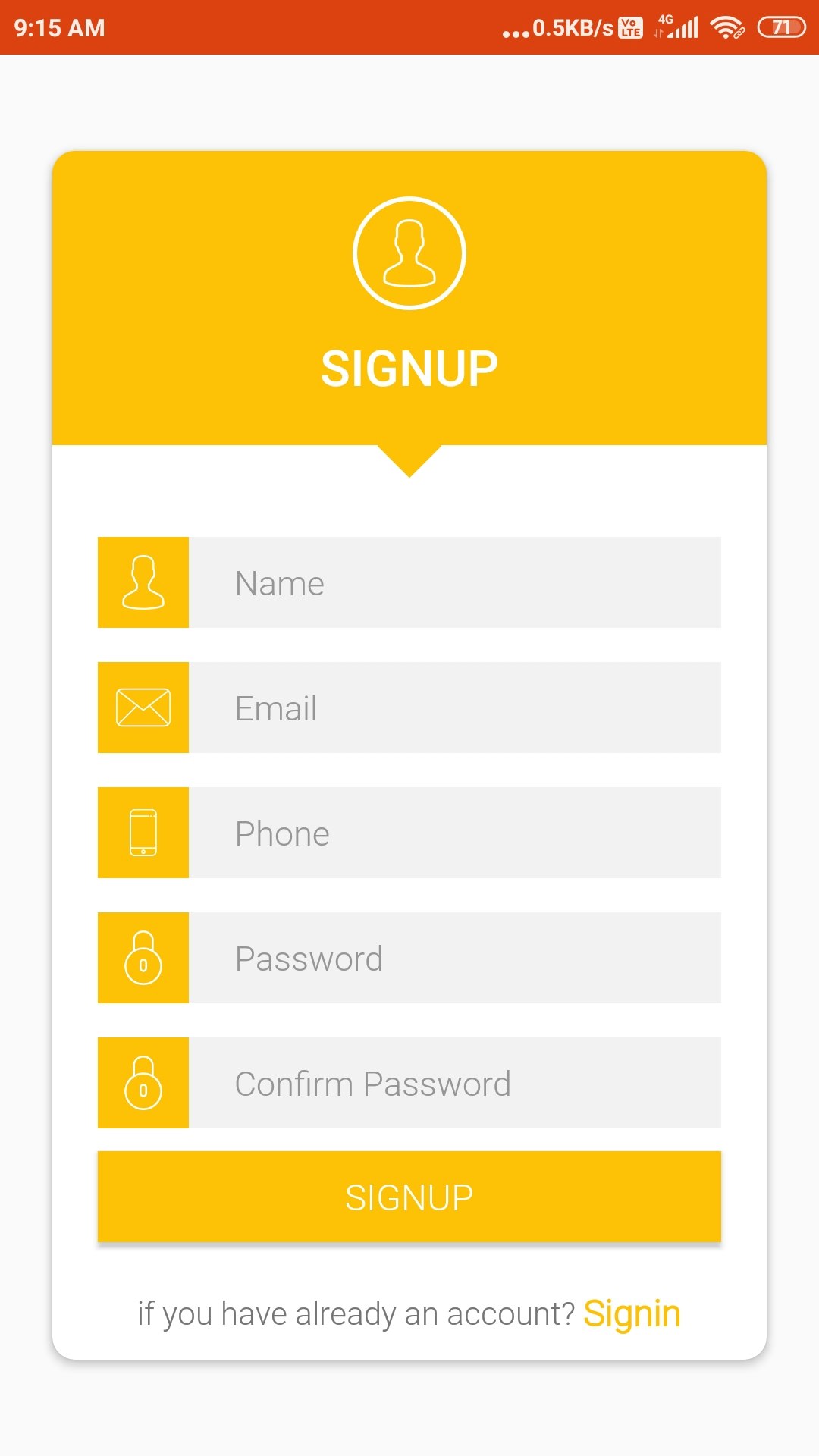Click the user avatar icon above SIGNUP heading
The height and width of the screenshot is (1456, 819).
point(408,253)
